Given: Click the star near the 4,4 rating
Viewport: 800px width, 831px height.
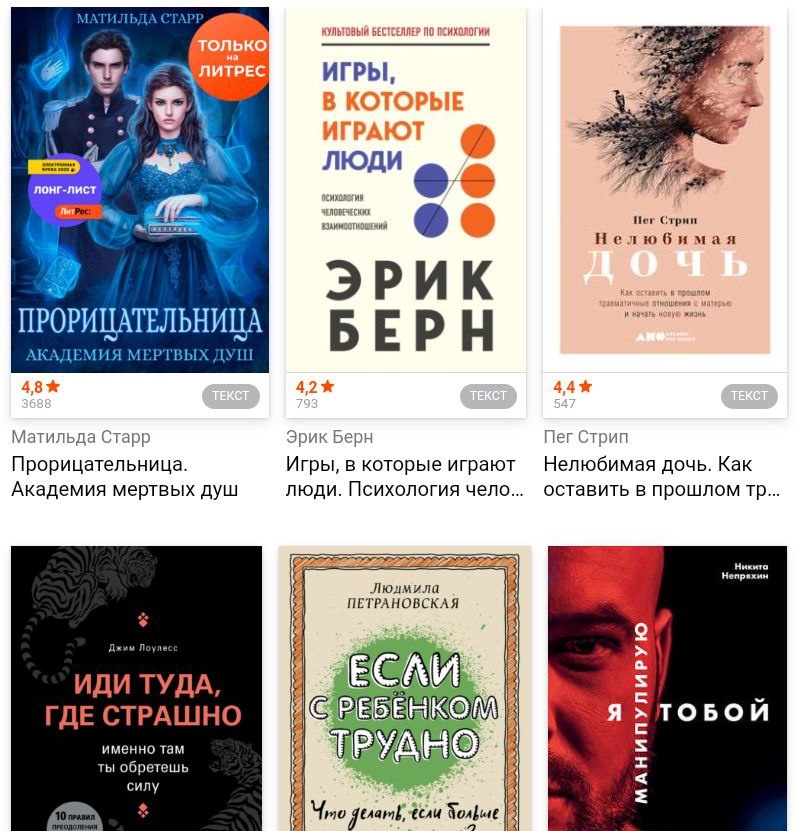Looking at the screenshot, I should 585,386.
